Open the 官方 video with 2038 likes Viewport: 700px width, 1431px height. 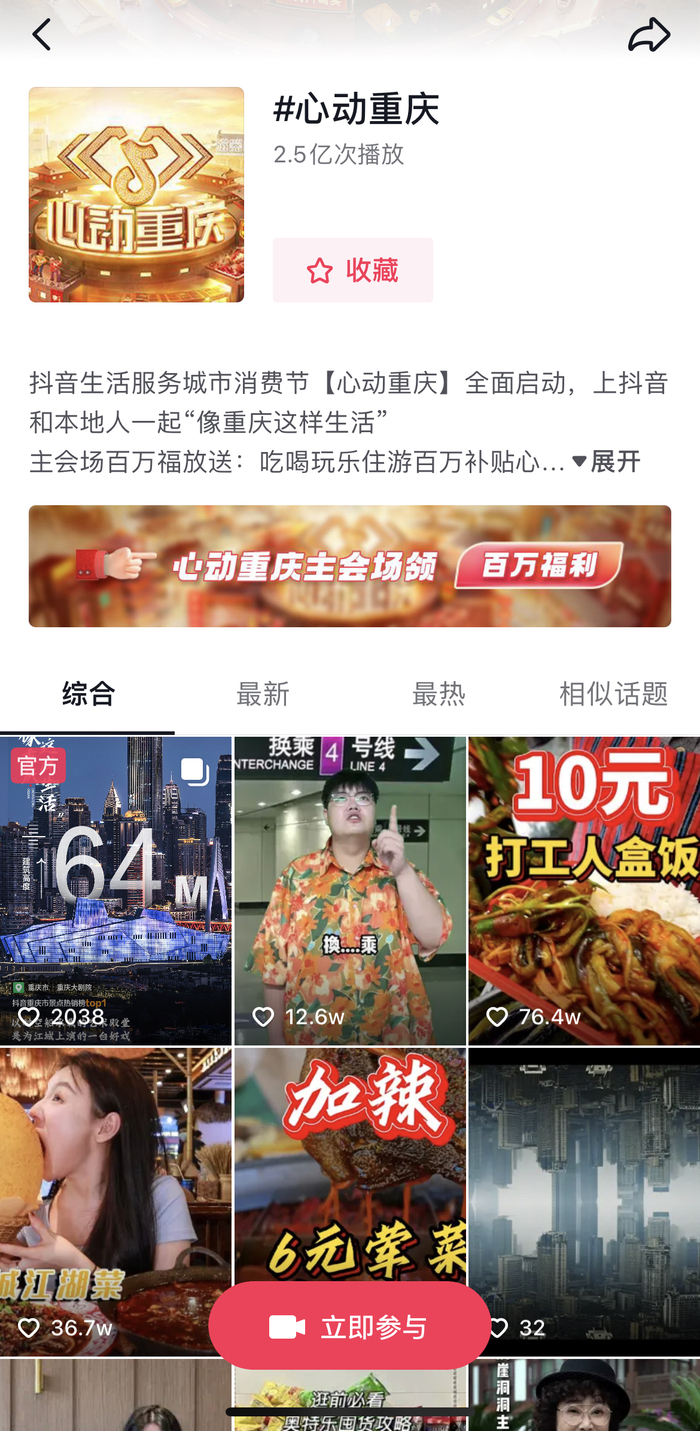click(x=116, y=891)
